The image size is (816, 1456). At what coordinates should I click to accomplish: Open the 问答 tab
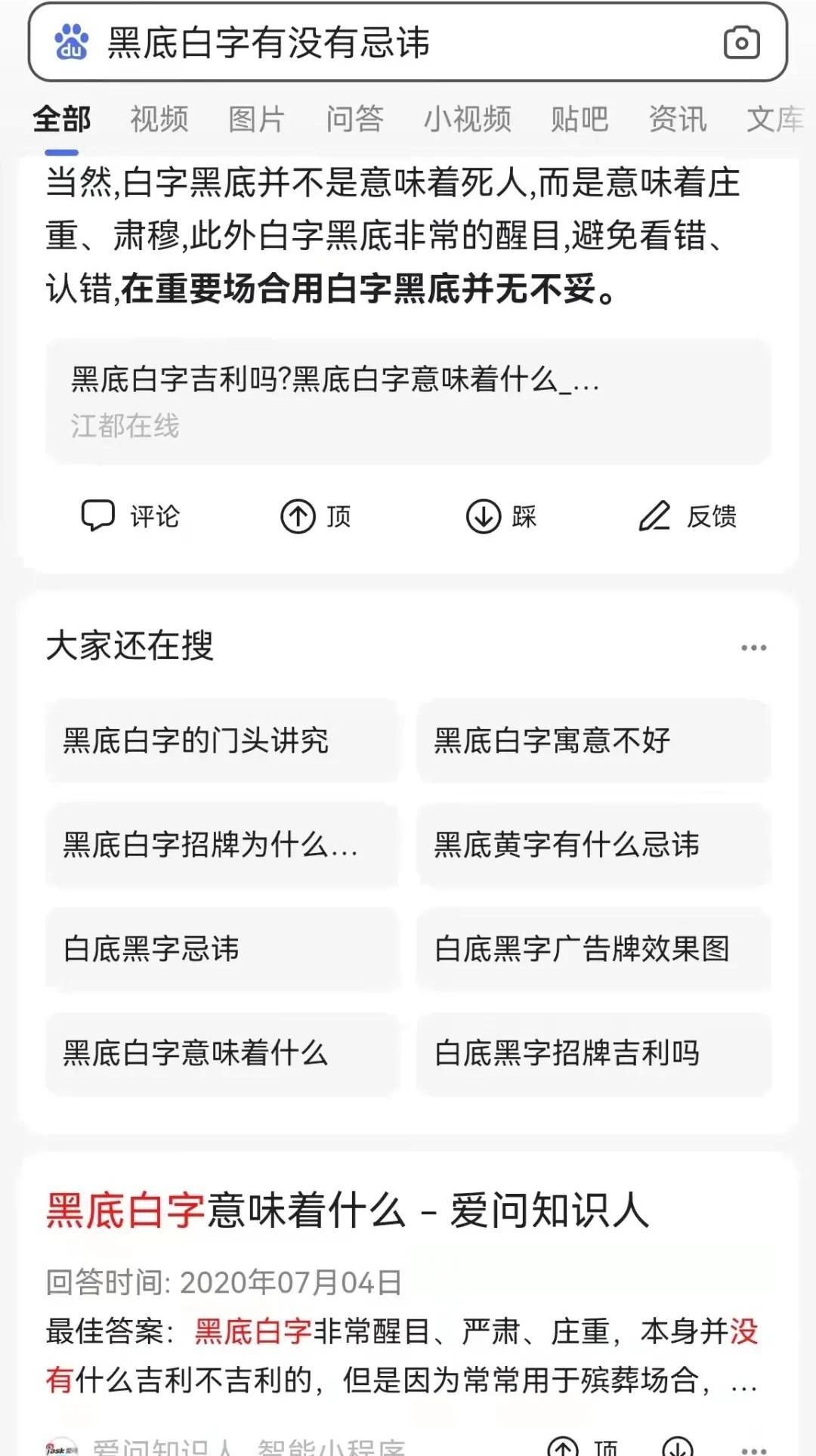pos(354,119)
